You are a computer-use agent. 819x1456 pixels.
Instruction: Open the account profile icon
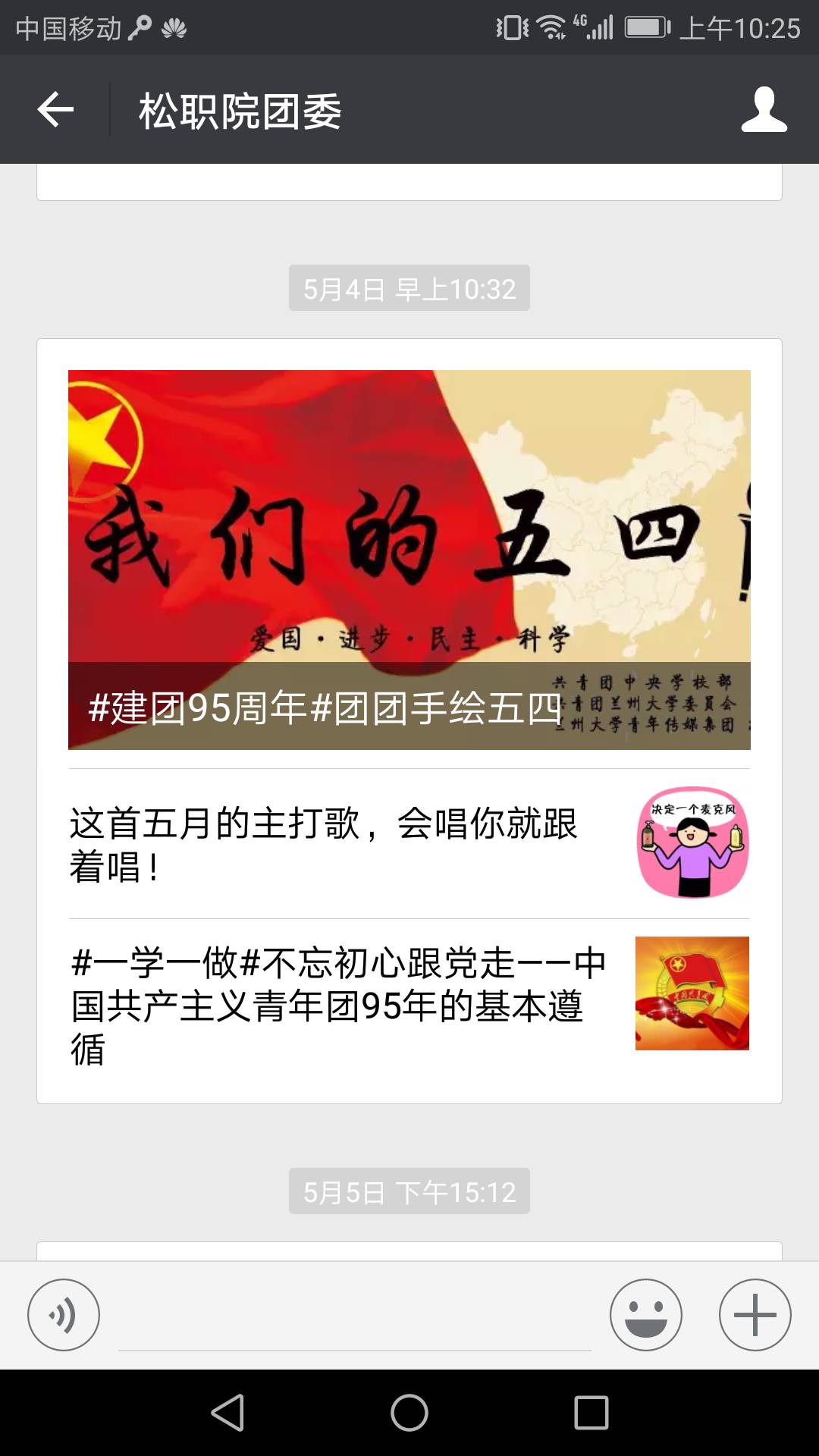click(764, 110)
